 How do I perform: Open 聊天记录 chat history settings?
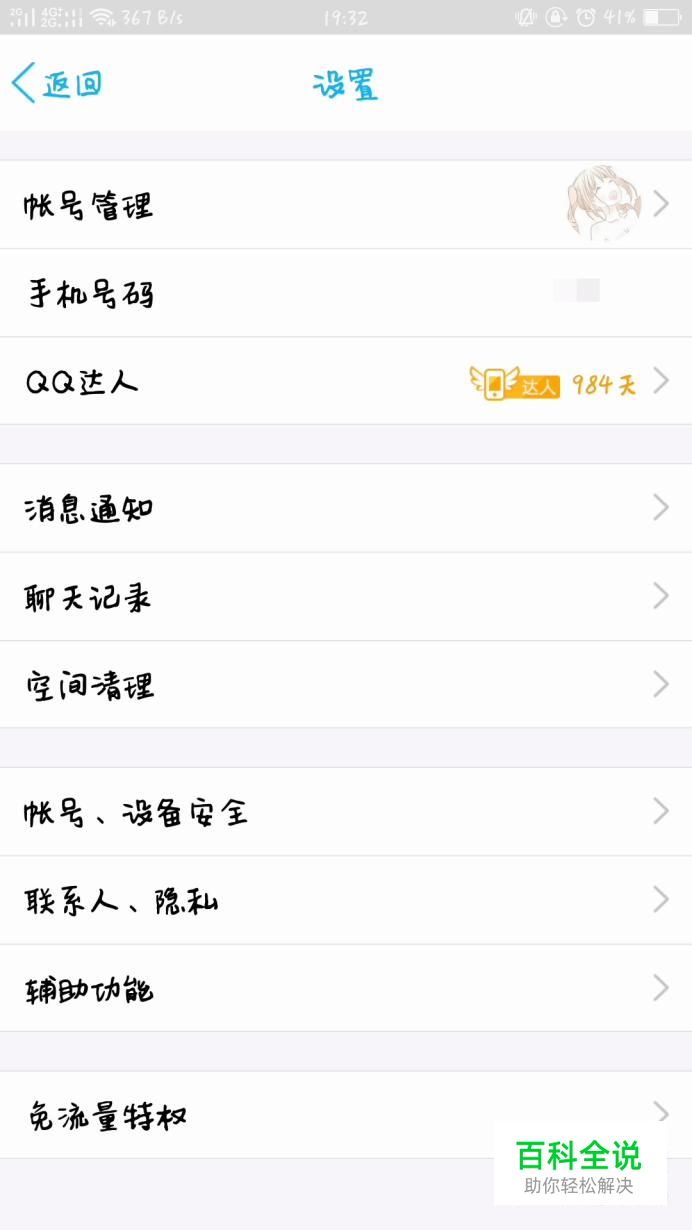point(346,597)
